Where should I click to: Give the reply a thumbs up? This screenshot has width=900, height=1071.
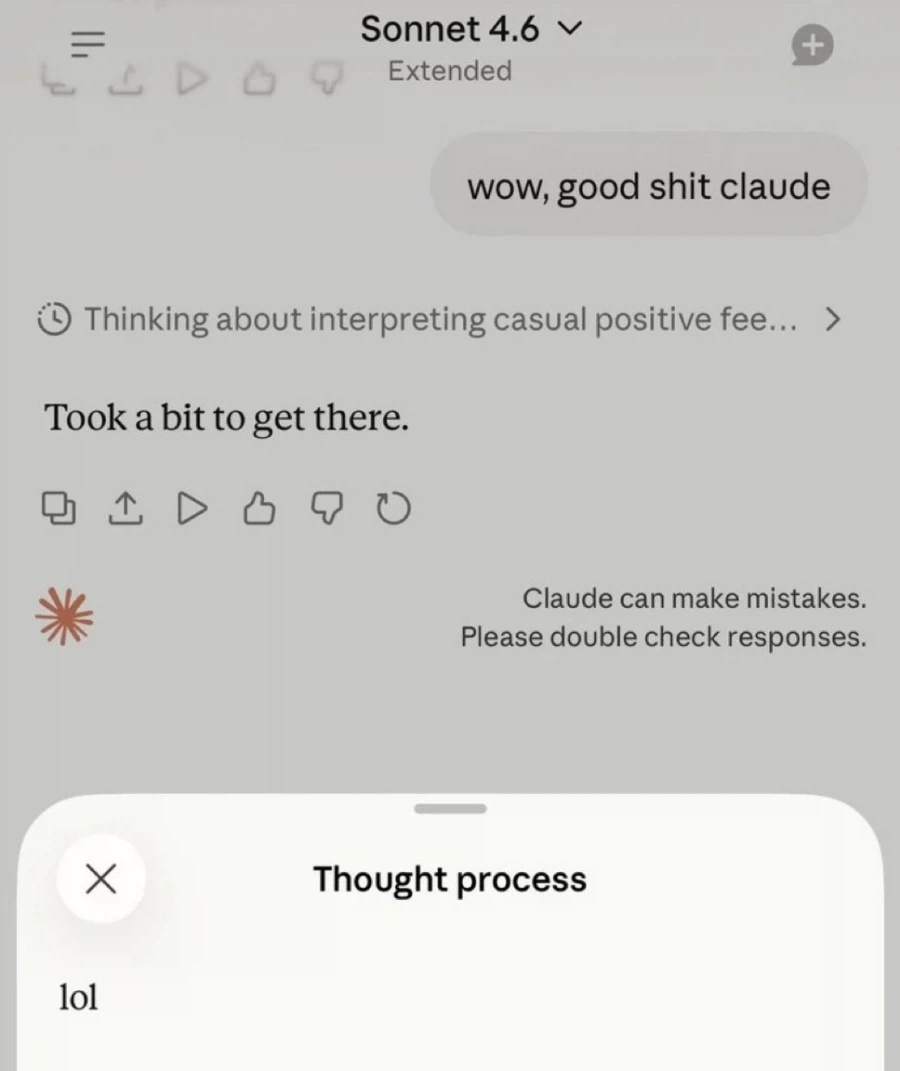tap(259, 509)
